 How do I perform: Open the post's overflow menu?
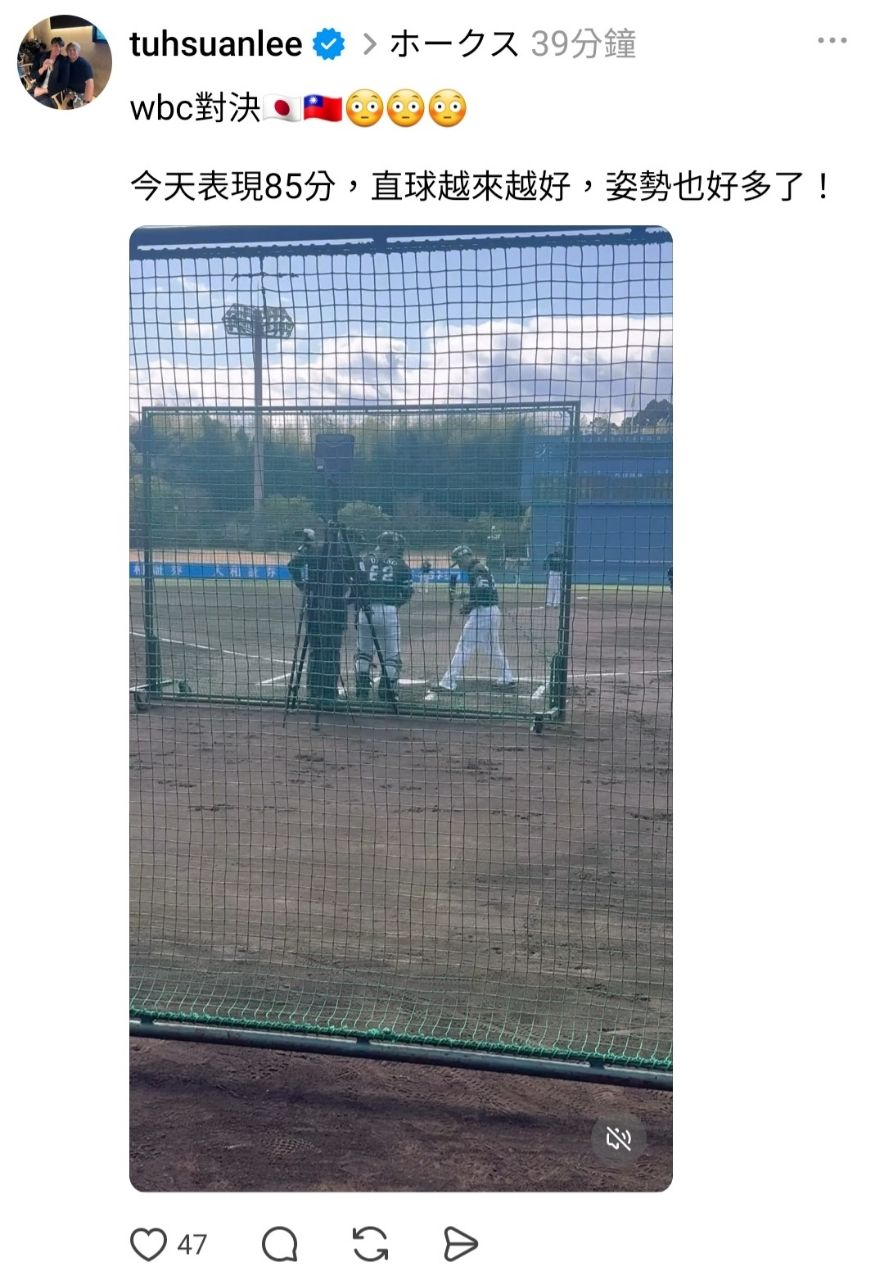[832, 41]
